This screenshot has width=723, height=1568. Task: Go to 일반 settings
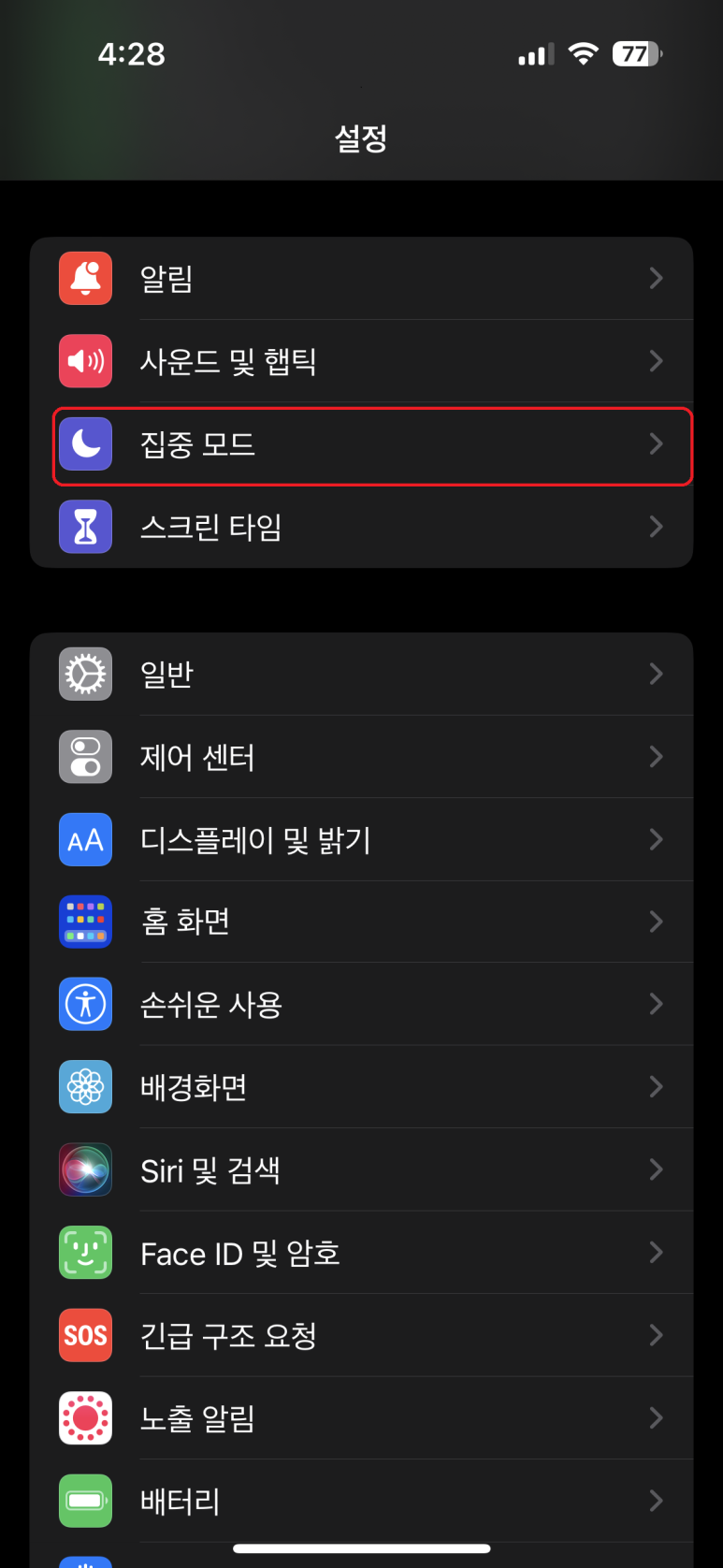(x=361, y=674)
